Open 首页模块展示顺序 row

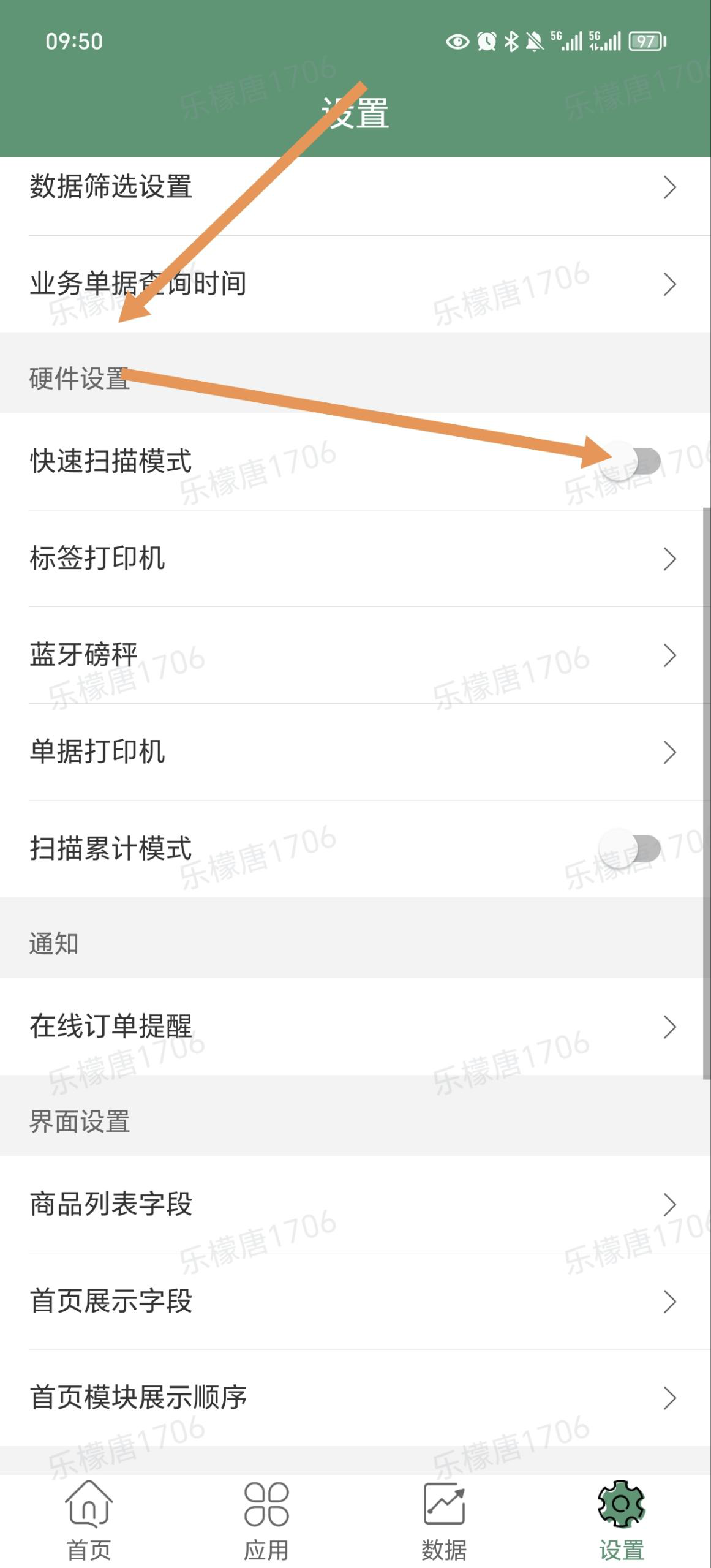pos(355,1397)
